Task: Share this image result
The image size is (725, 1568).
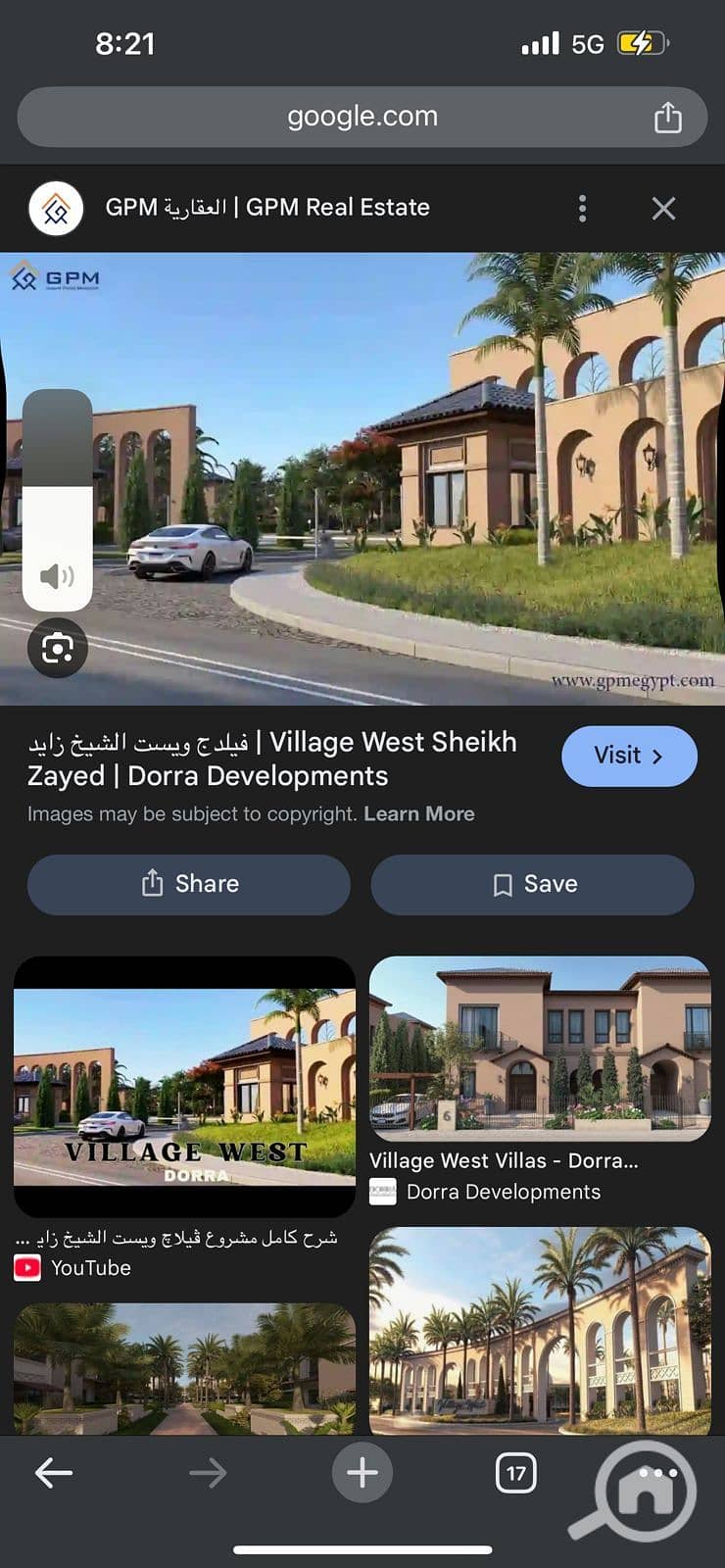Action: (189, 884)
